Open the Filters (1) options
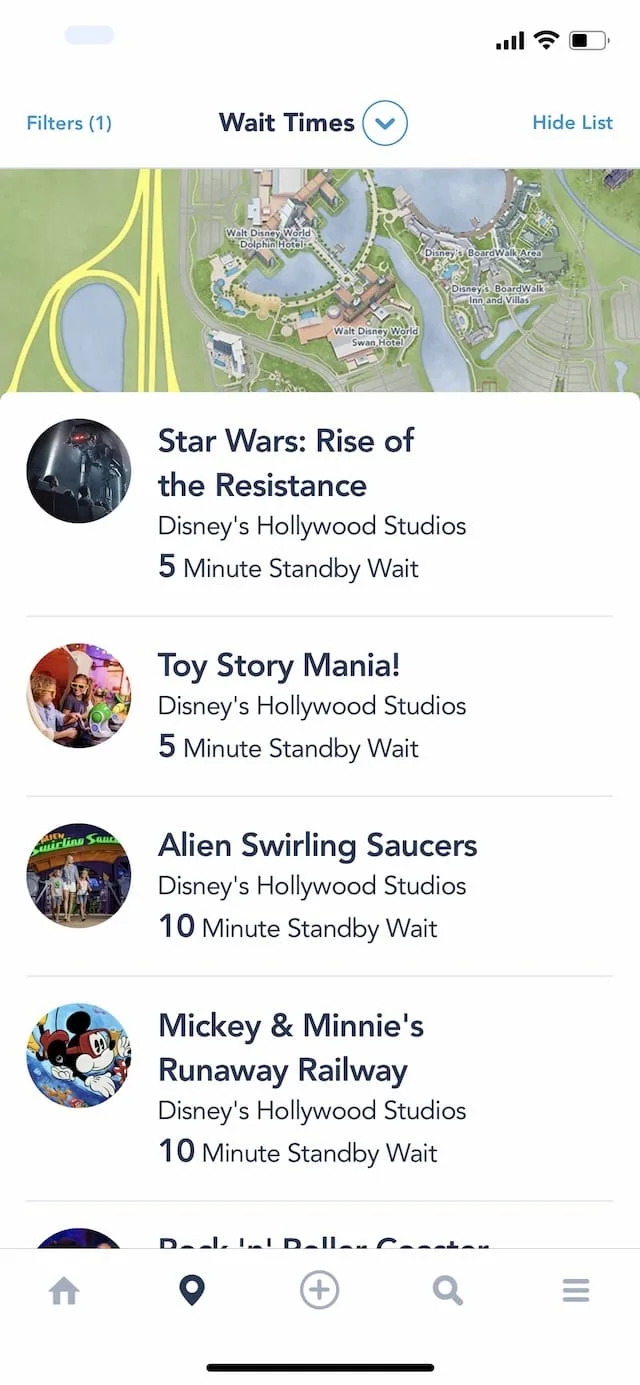This screenshot has height=1385, width=640. point(69,123)
